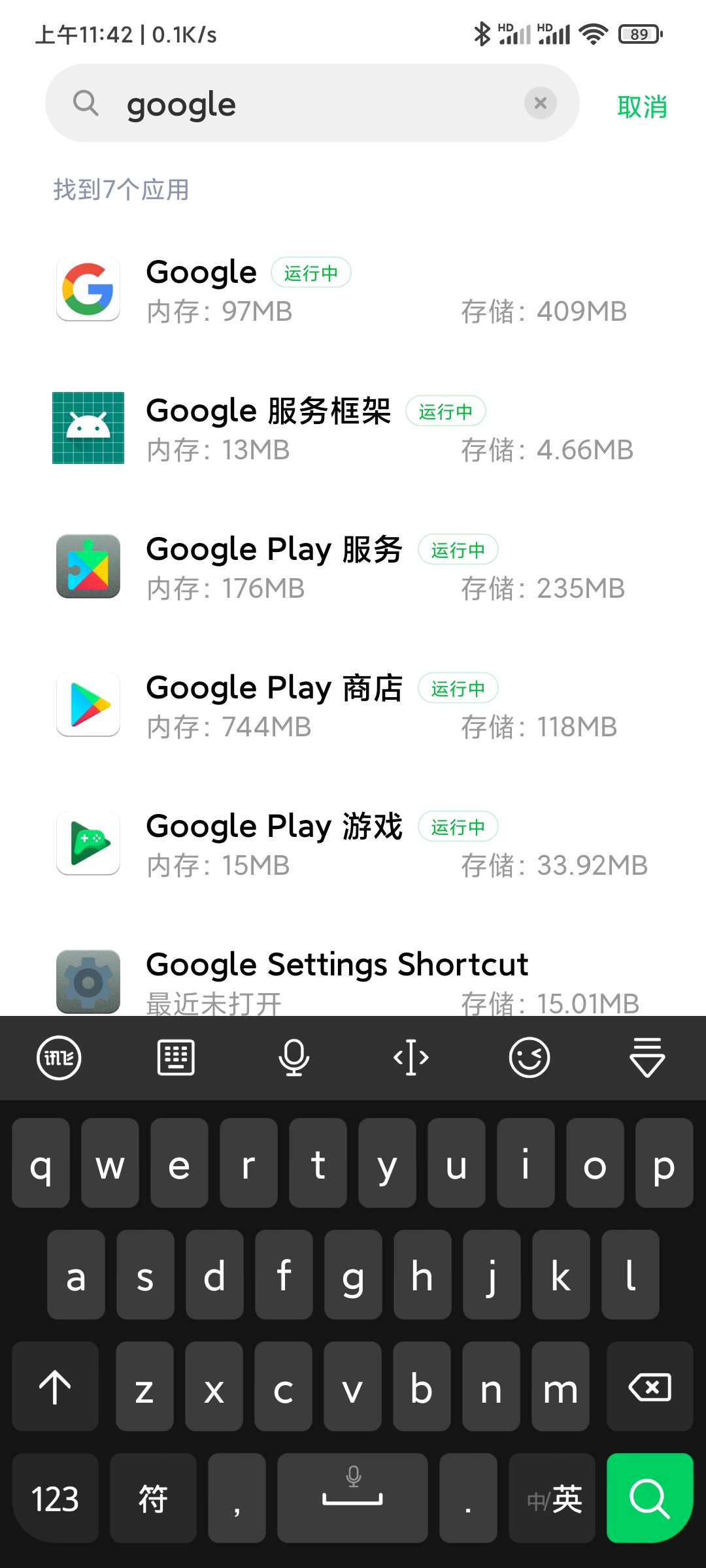Hit the backspace key
The width and height of the screenshot is (706, 1568).
(650, 1386)
